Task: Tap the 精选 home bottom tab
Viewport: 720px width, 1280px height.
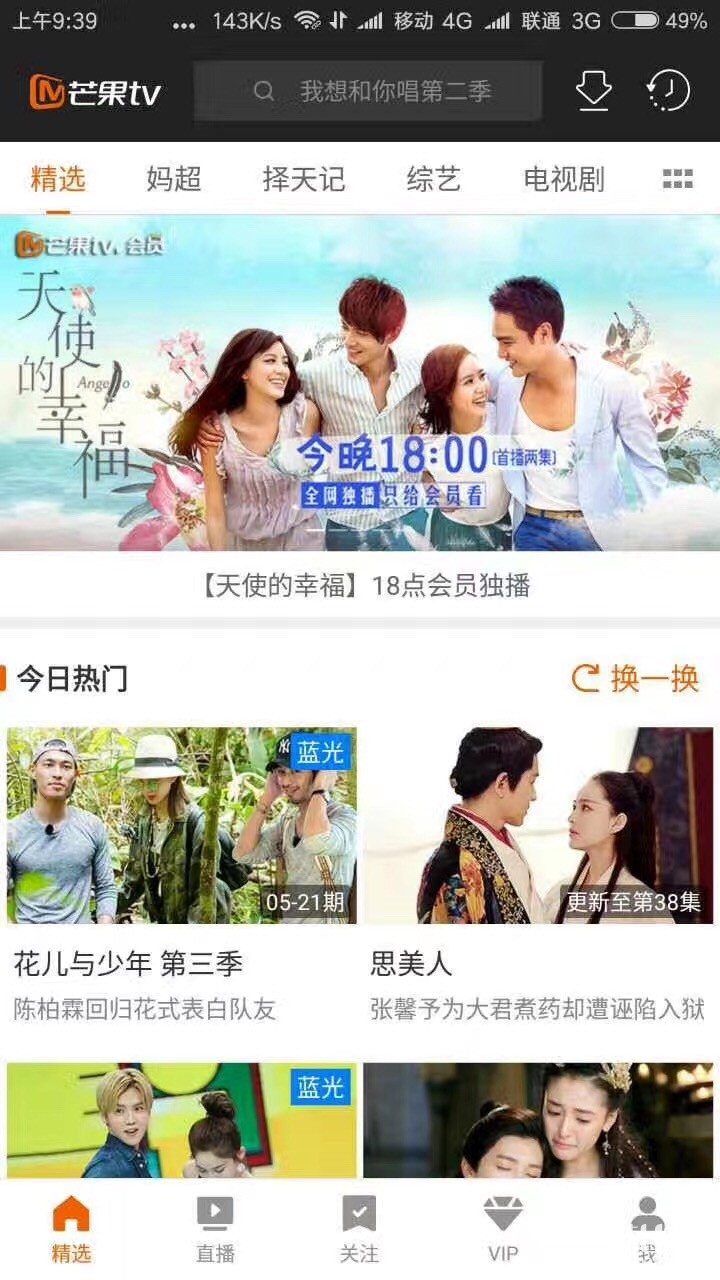Action: 71,1229
